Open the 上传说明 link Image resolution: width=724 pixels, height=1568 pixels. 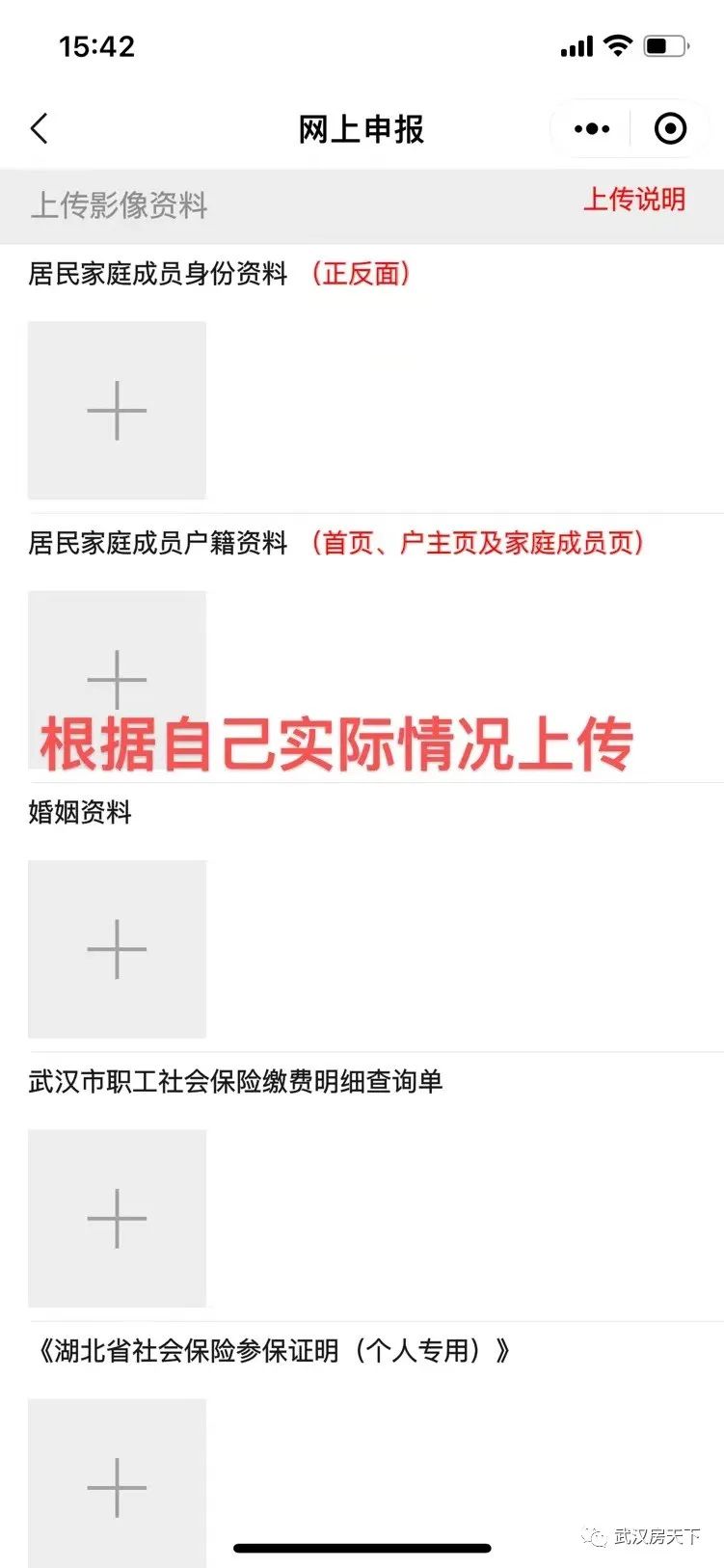633,200
